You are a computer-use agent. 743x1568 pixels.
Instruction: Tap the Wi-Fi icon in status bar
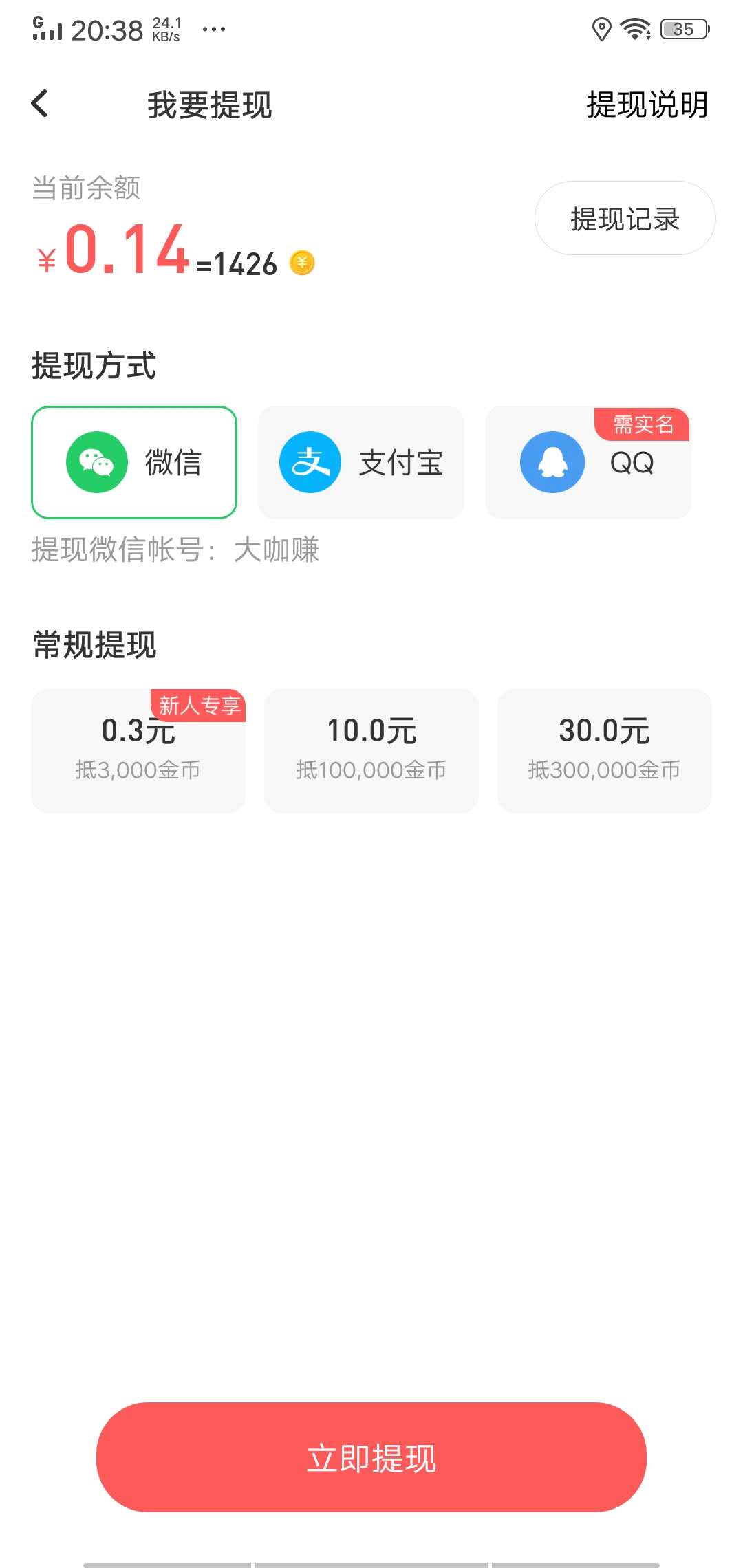[x=633, y=29]
